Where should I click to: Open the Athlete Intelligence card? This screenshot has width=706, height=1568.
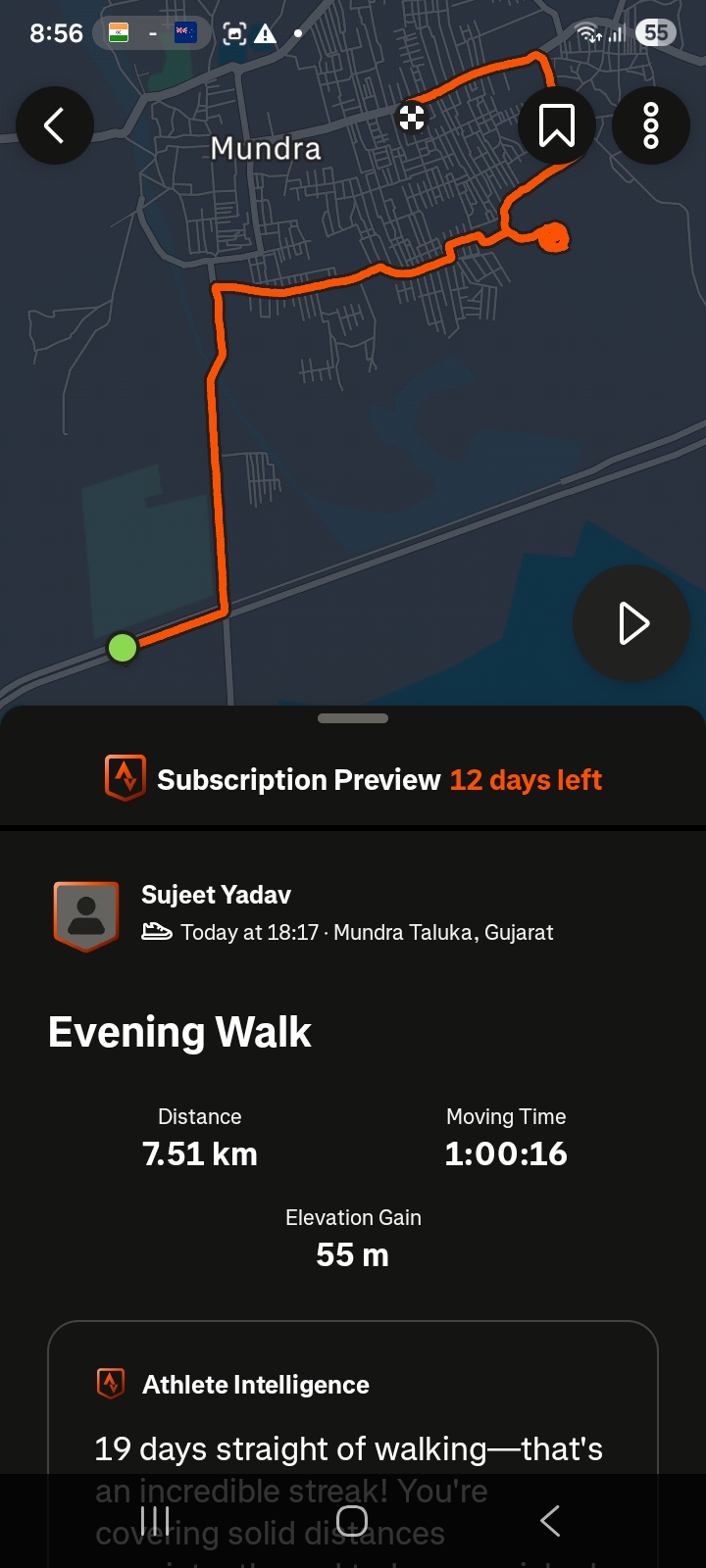(353, 1411)
